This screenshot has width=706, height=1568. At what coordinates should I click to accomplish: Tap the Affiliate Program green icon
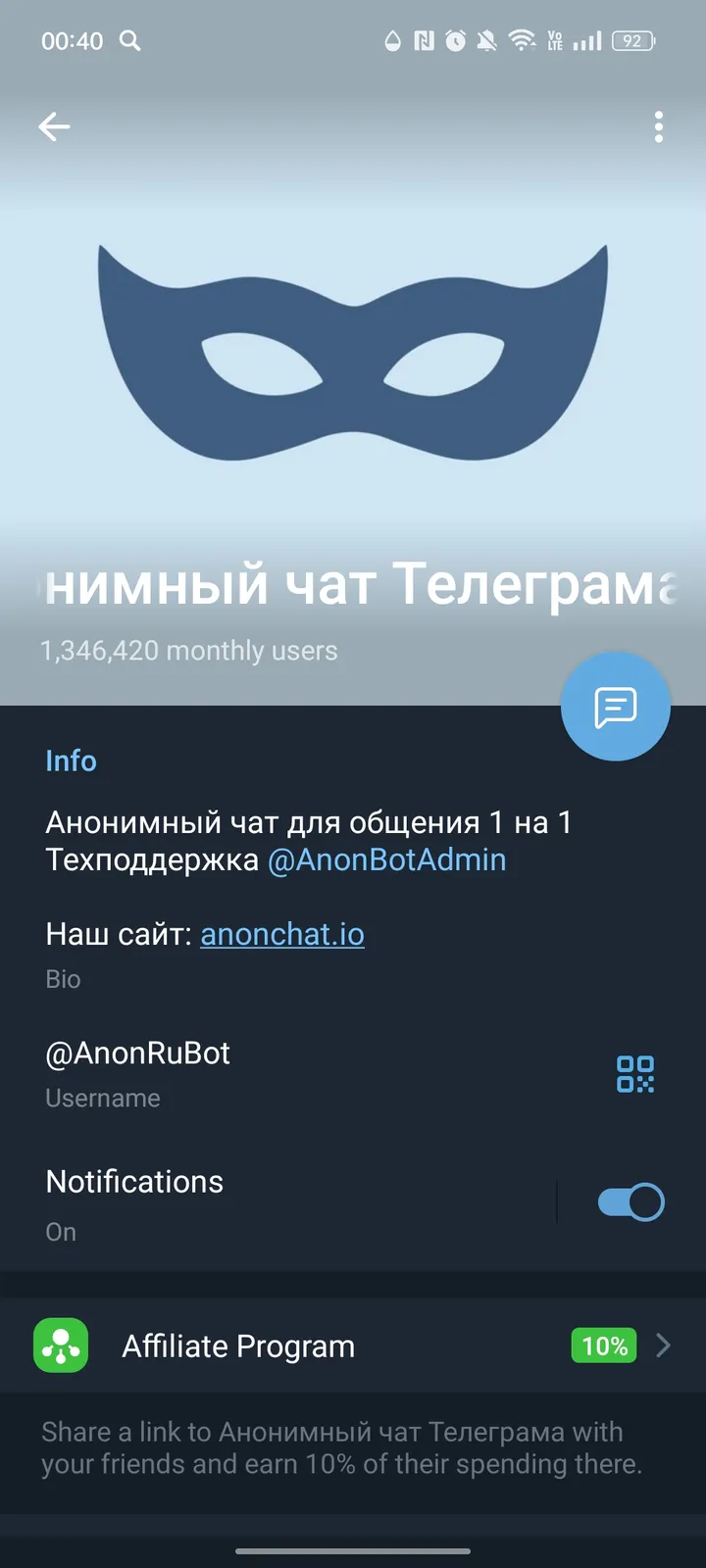60,1346
